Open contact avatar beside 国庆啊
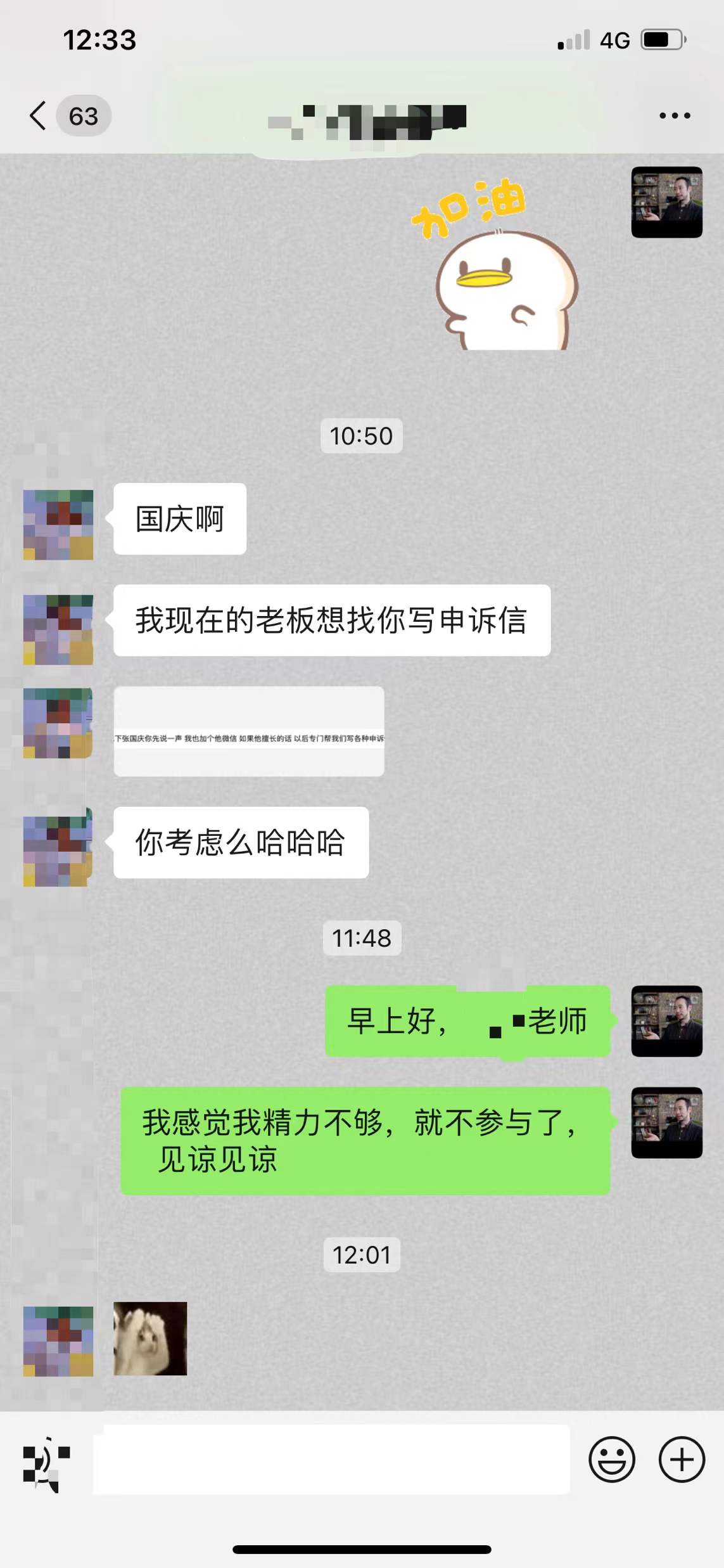The image size is (724, 1568). (x=58, y=524)
